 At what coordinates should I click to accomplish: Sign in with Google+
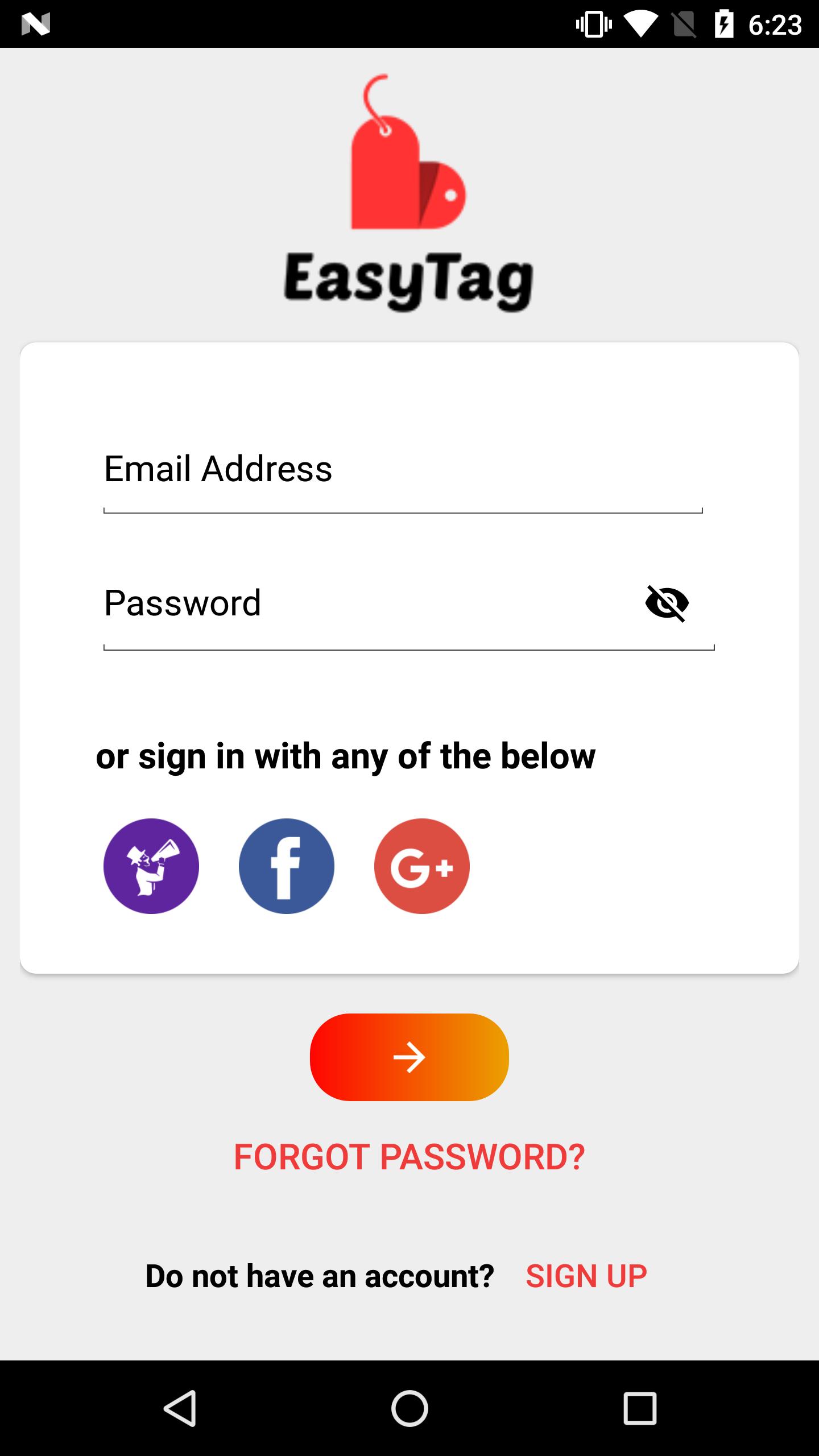(421, 866)
